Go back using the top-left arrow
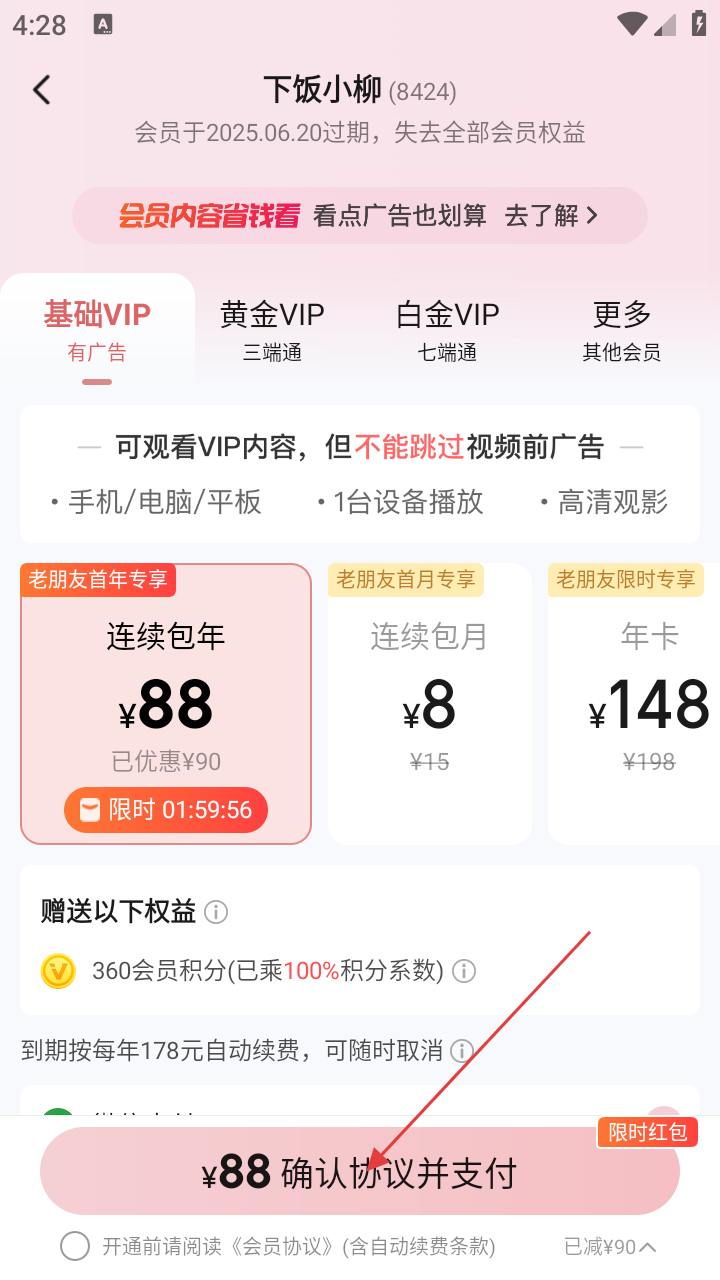This screenshot has width=720, height=1280. (41, 90)
